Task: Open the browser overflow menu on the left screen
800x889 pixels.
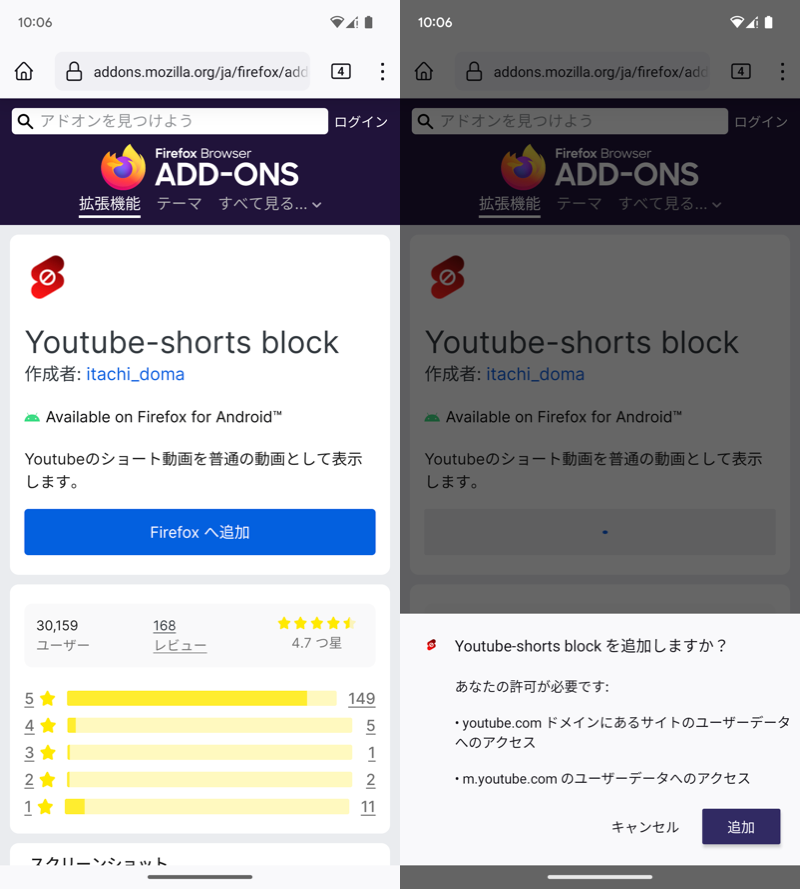Action: pos(382,71)
